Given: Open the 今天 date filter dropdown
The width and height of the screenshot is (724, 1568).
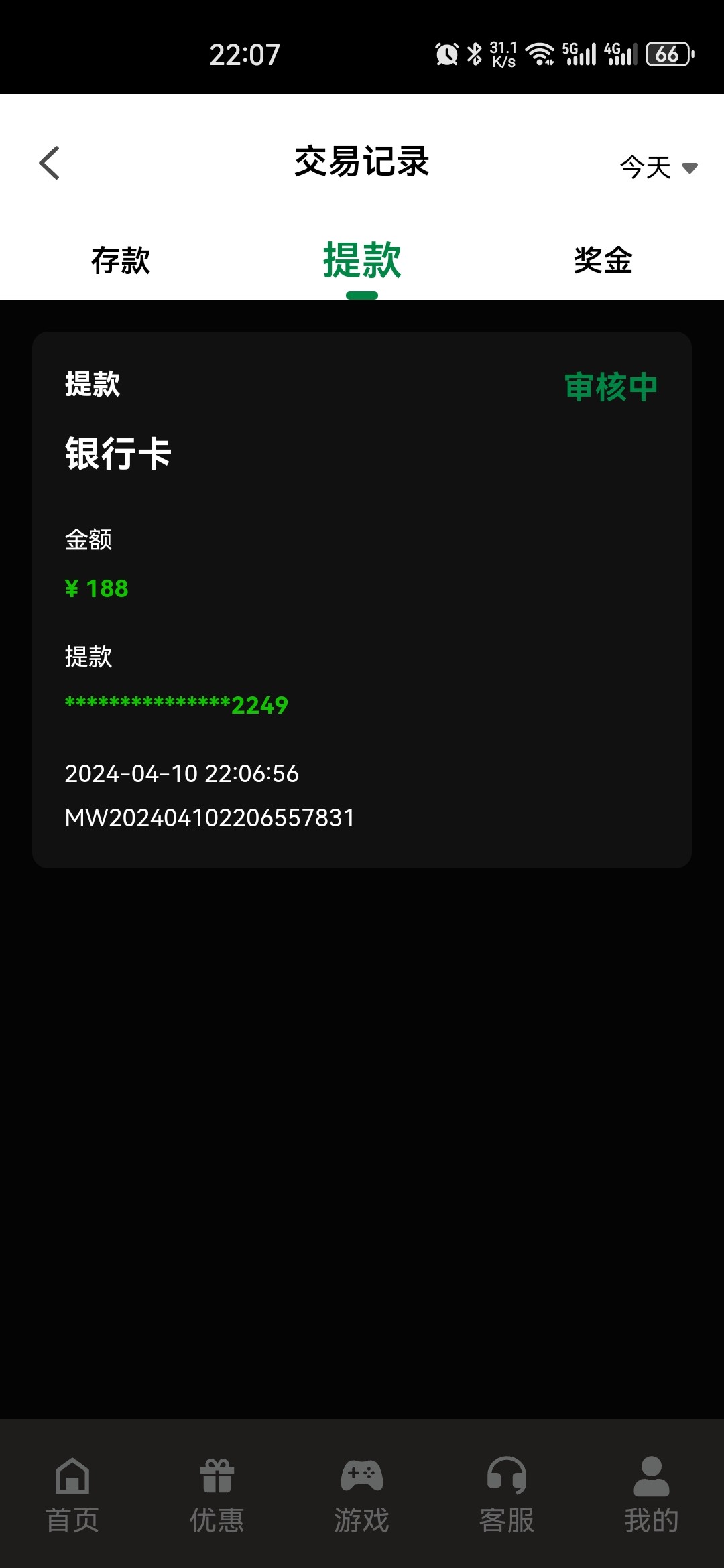Looking at the screenshot, I should click(658, 167).
